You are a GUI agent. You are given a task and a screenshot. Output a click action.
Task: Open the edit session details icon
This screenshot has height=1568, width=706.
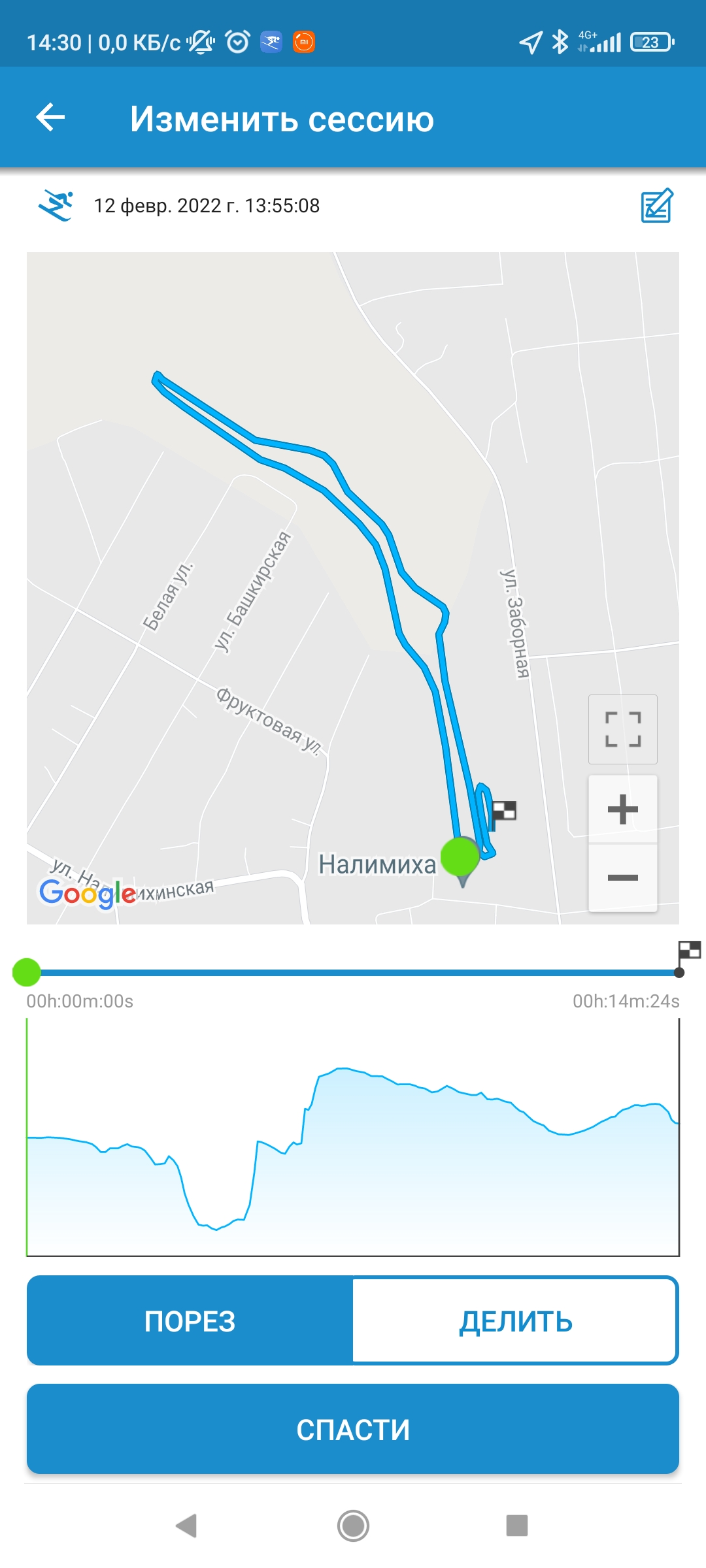coord(656,206)
